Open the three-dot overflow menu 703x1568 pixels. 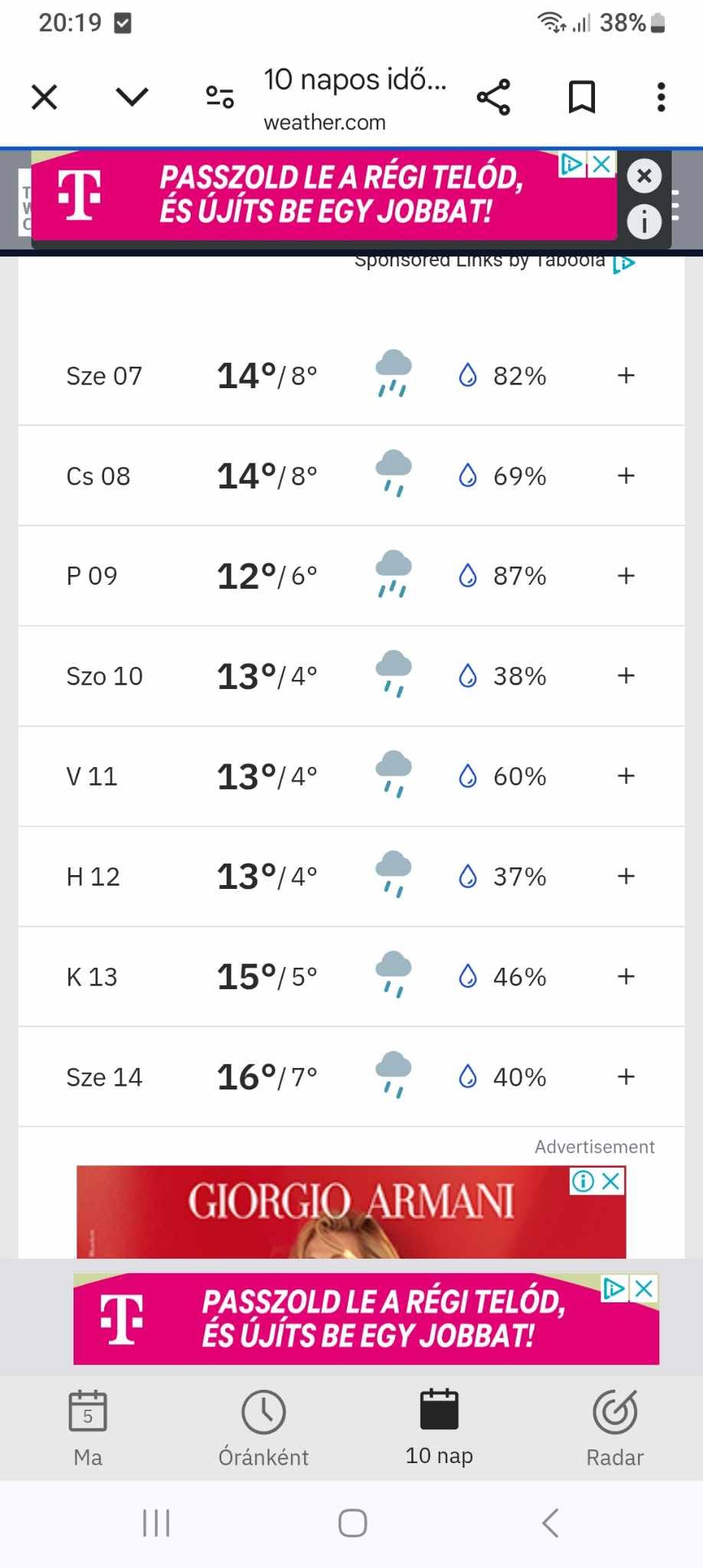point(662,97)
